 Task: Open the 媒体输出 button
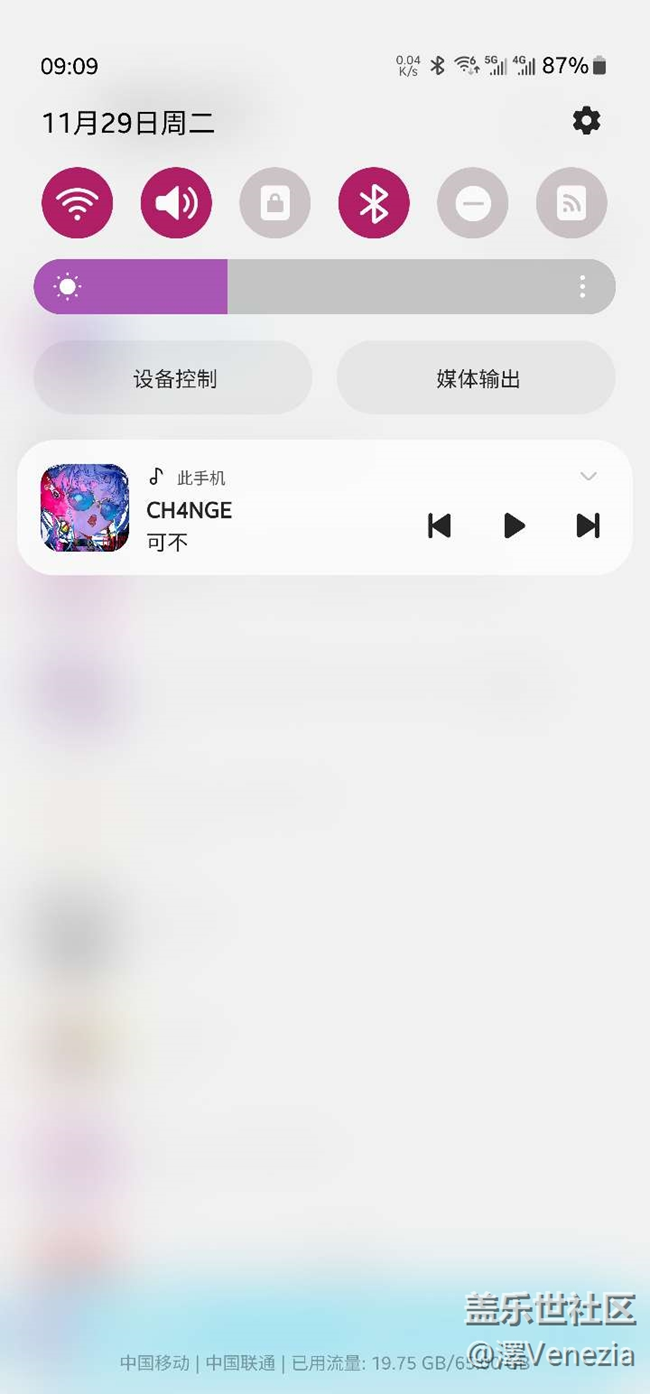tap(476, 378)
